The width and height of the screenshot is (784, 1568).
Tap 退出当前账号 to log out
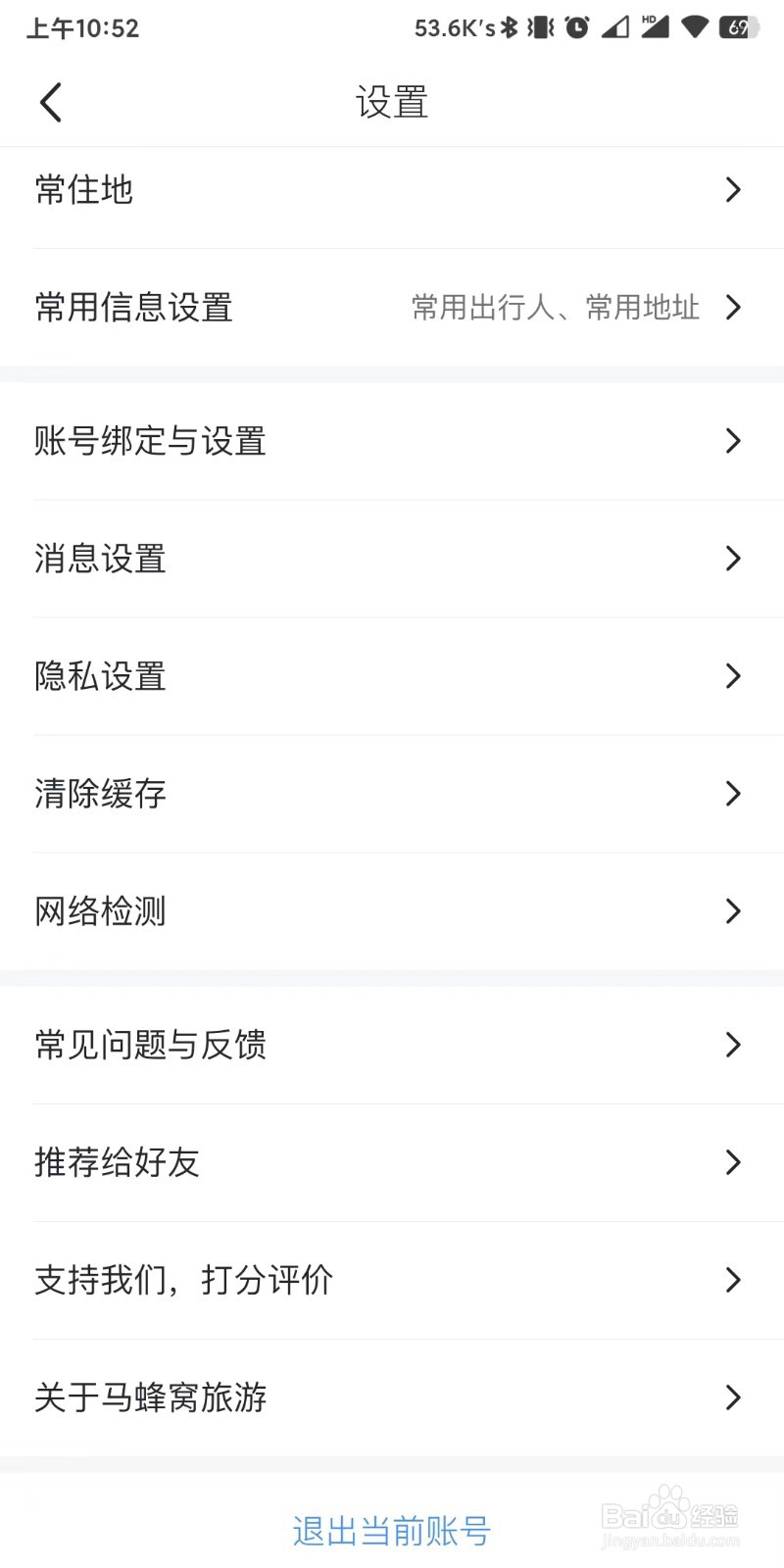[x=391, y=1530]
